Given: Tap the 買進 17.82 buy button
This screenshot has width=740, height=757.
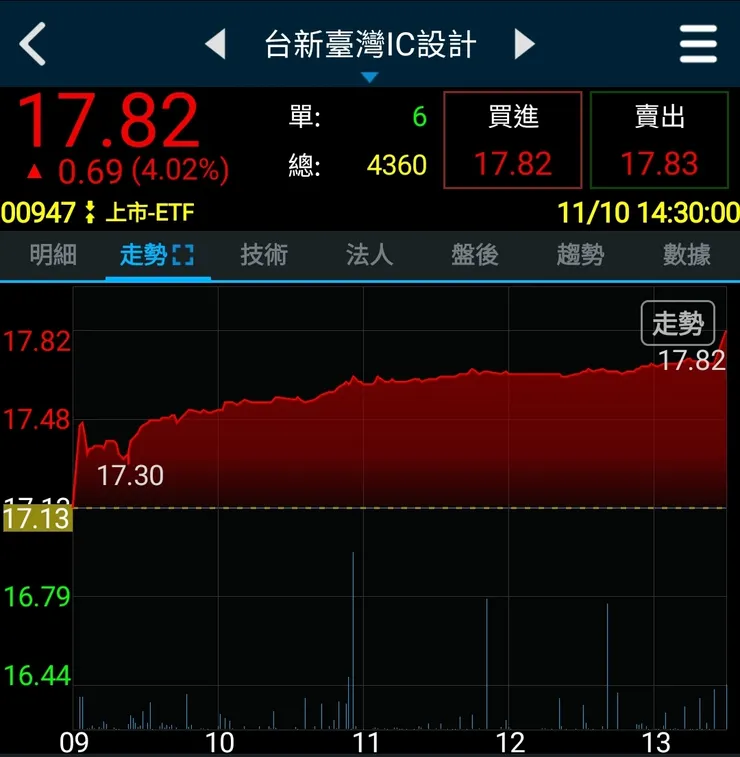Looking at the screenshot, I should (512, 140).
